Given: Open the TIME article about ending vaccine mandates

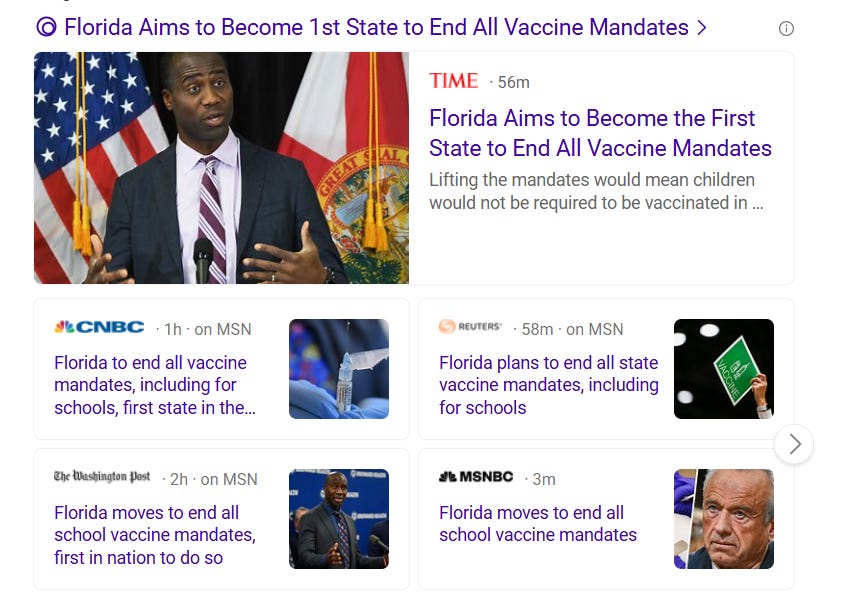Looking at the screenshot, I should coord(599,133).
